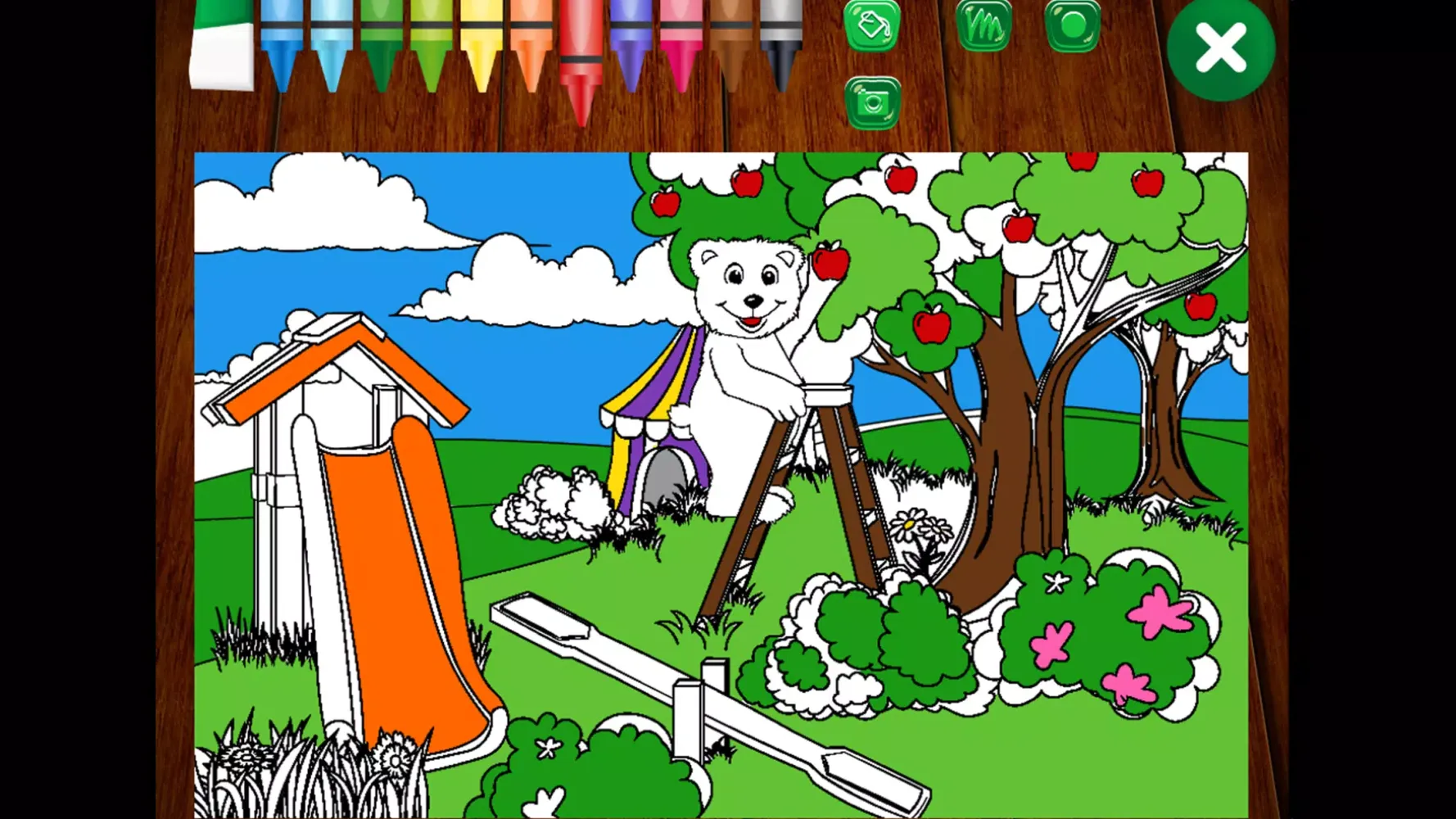Close the coloring page
This screenshot has width=1456, height=819.
(1220, 48)
